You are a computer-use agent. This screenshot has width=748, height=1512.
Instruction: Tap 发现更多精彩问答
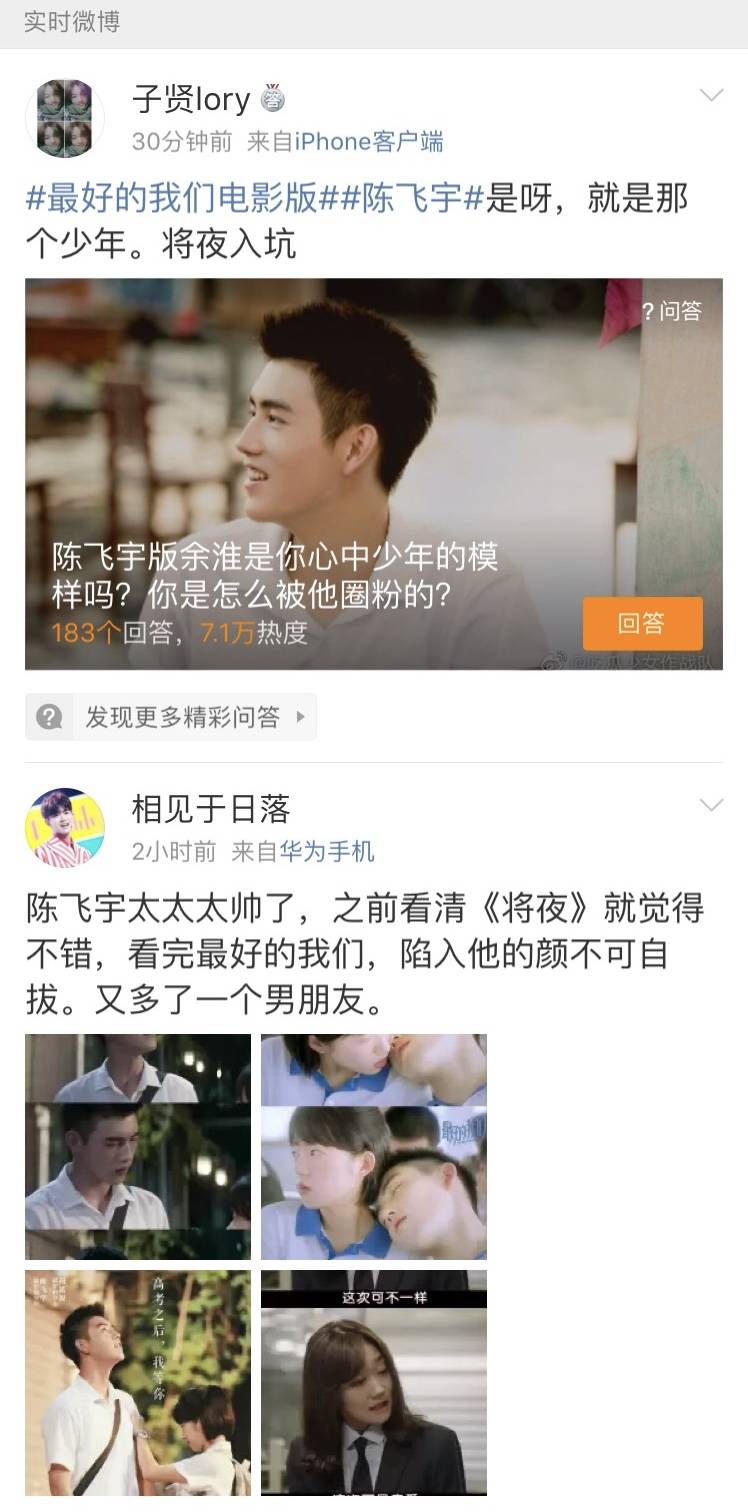(171, 717)
